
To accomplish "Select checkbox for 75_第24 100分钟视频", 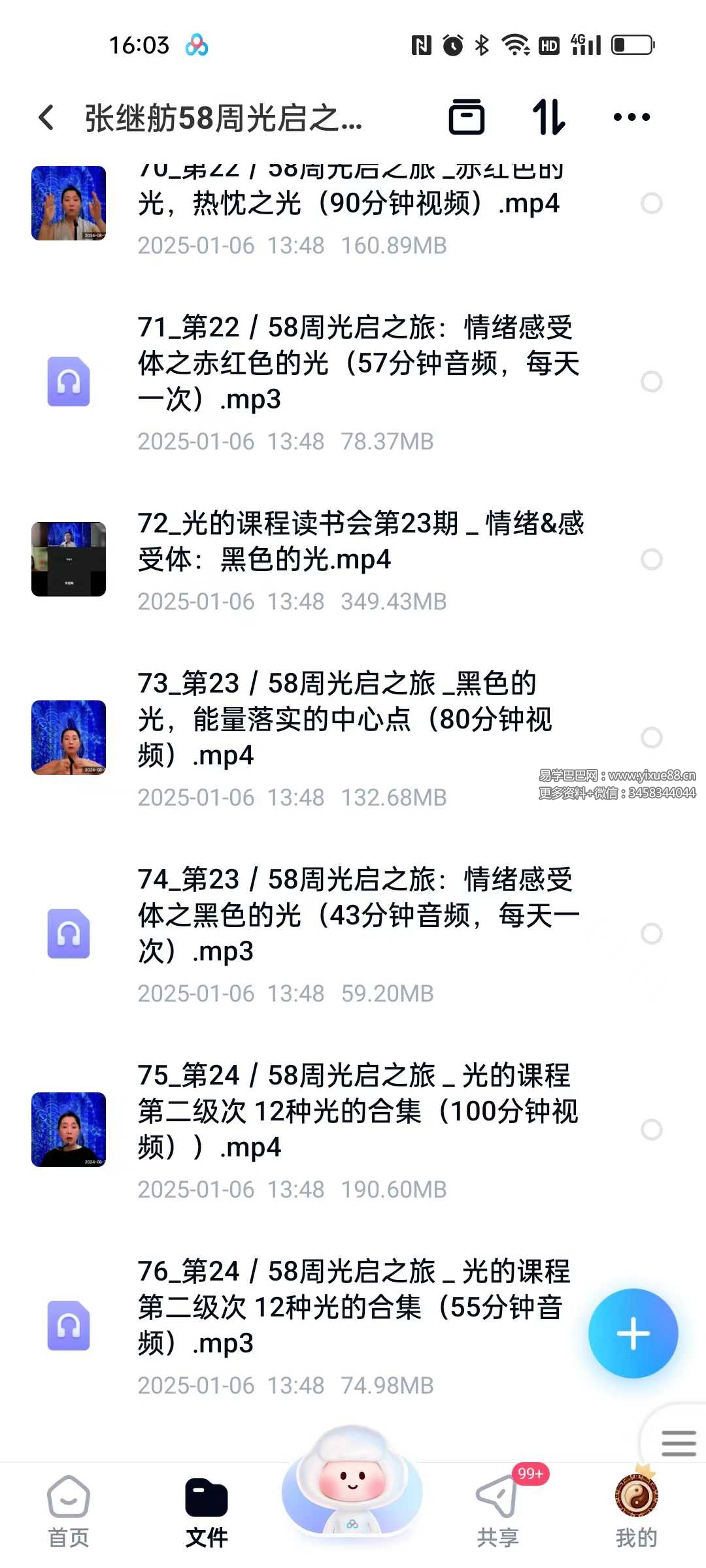I will point(652,1130).
